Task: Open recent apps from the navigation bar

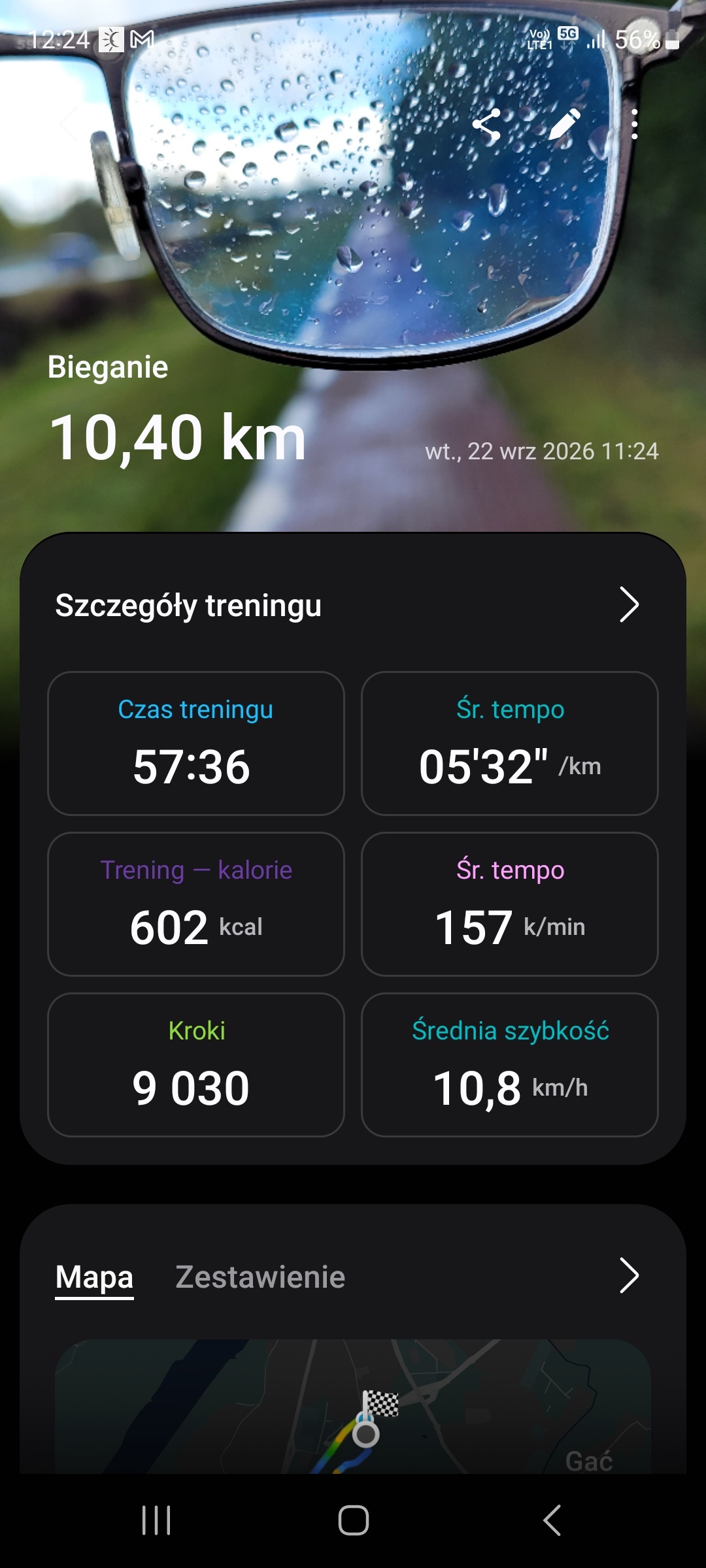Action: coord(156,1520)
